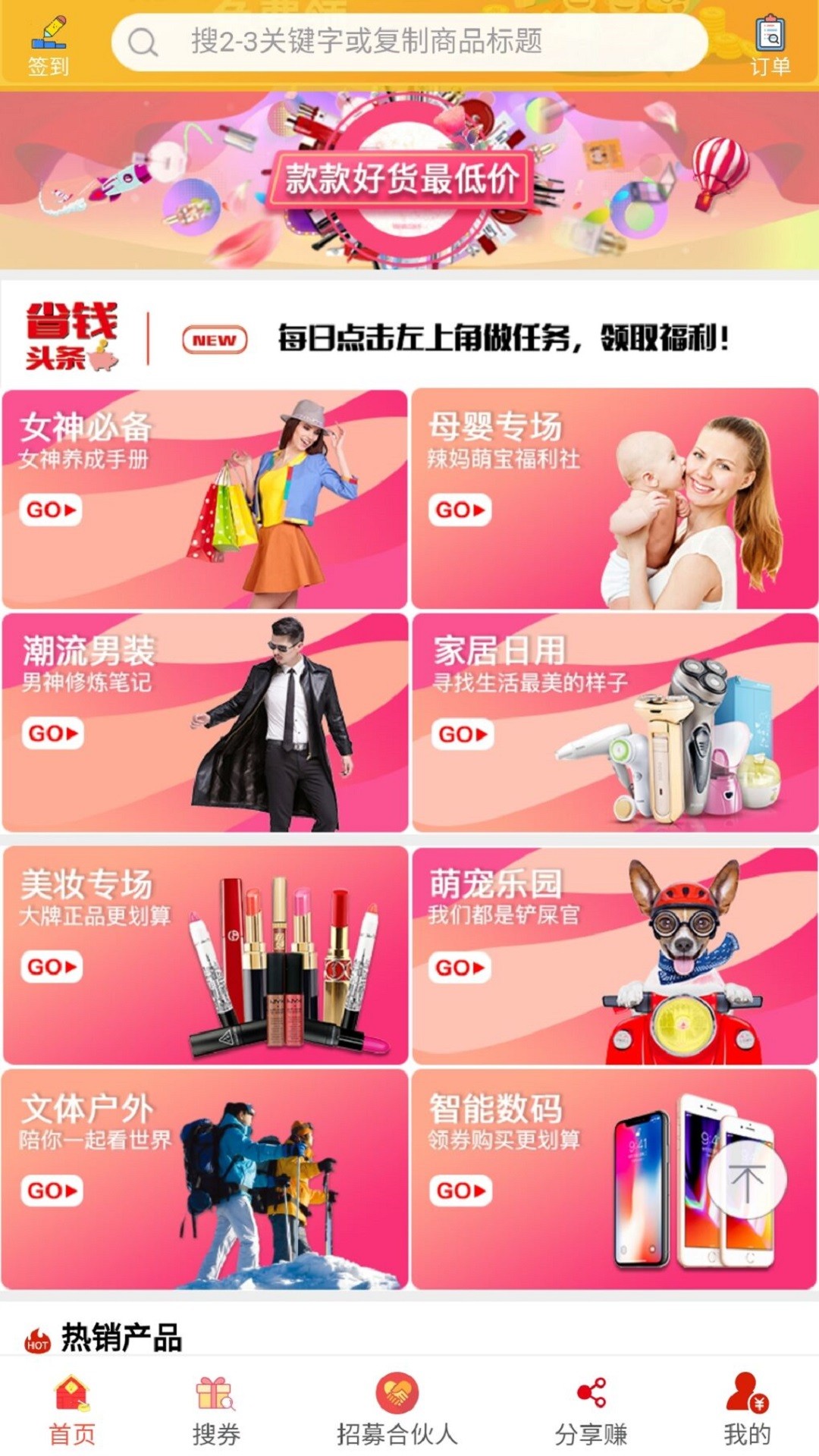Open the 订单 orders icon
The image size is (819, 1456).
coord(770,46)
